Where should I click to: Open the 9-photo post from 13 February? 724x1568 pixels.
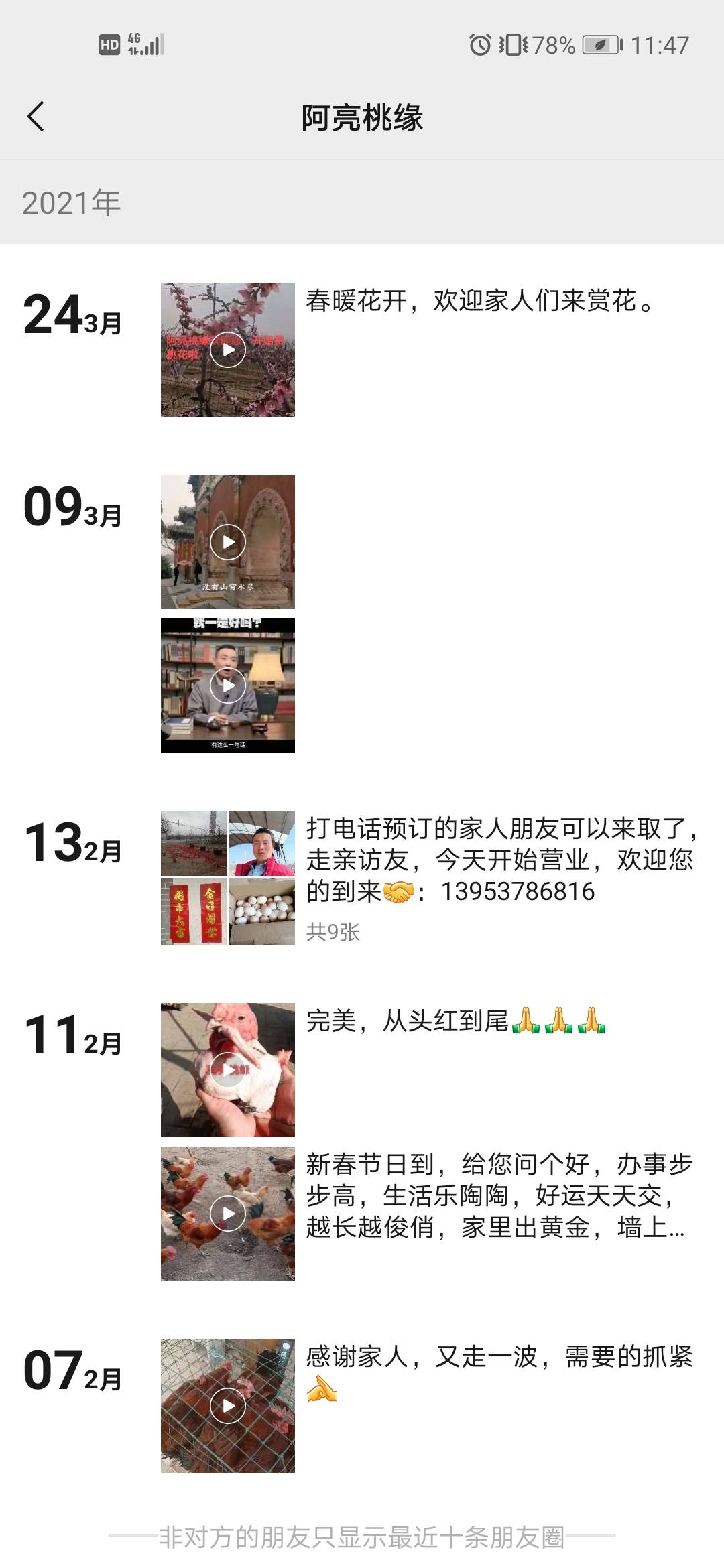tap(228, 878)
